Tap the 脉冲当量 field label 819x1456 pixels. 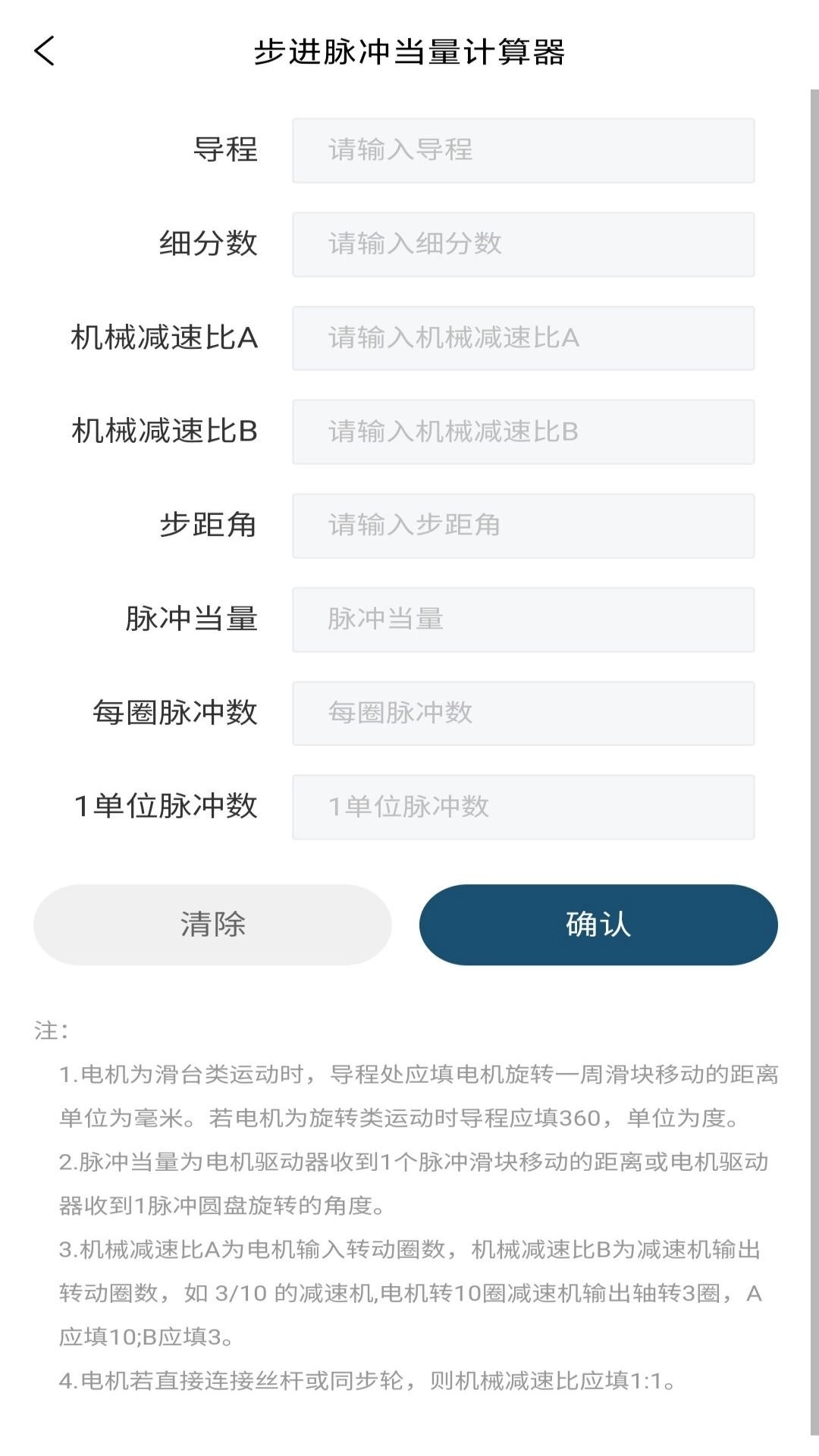pyautogui.click(x=191, y=619)
